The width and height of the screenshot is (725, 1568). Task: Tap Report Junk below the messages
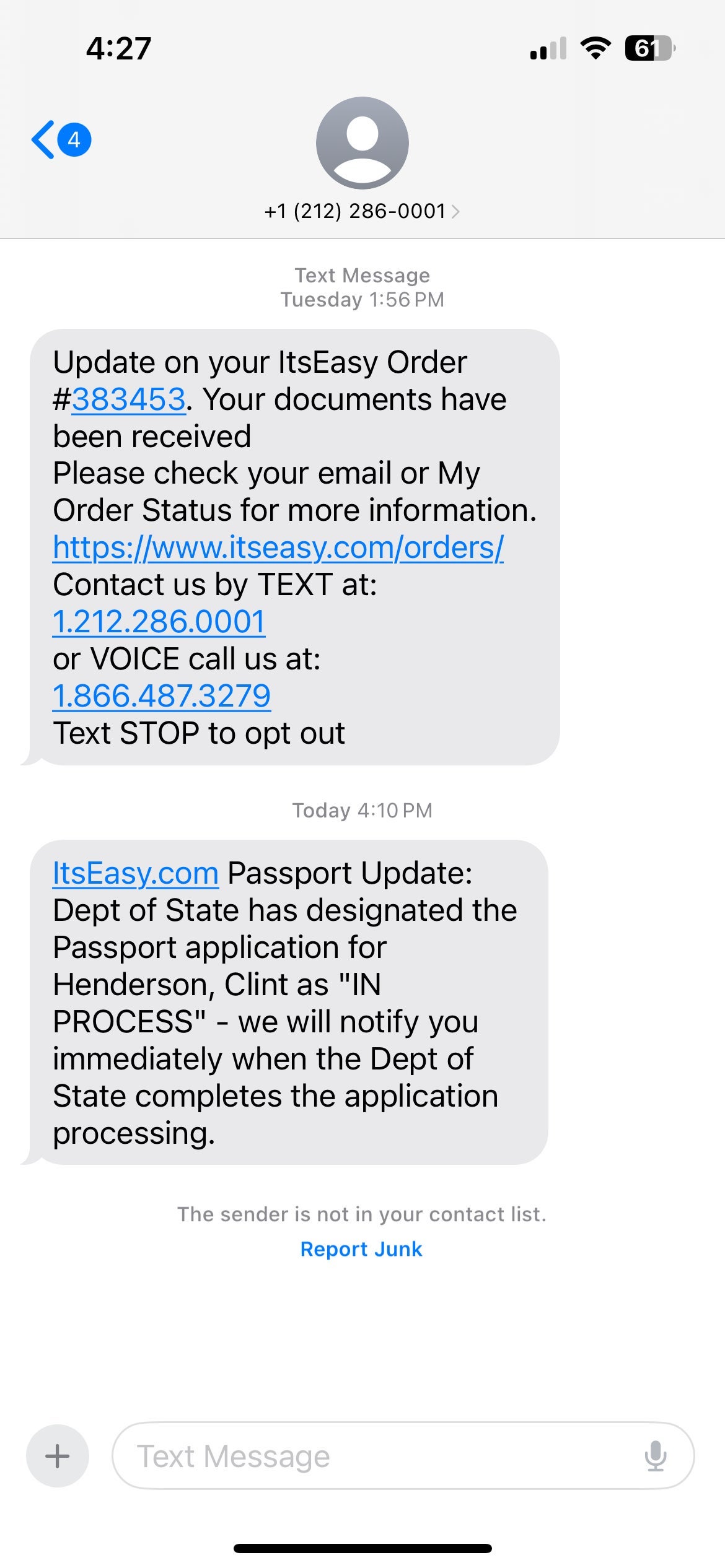point(362,1249)
